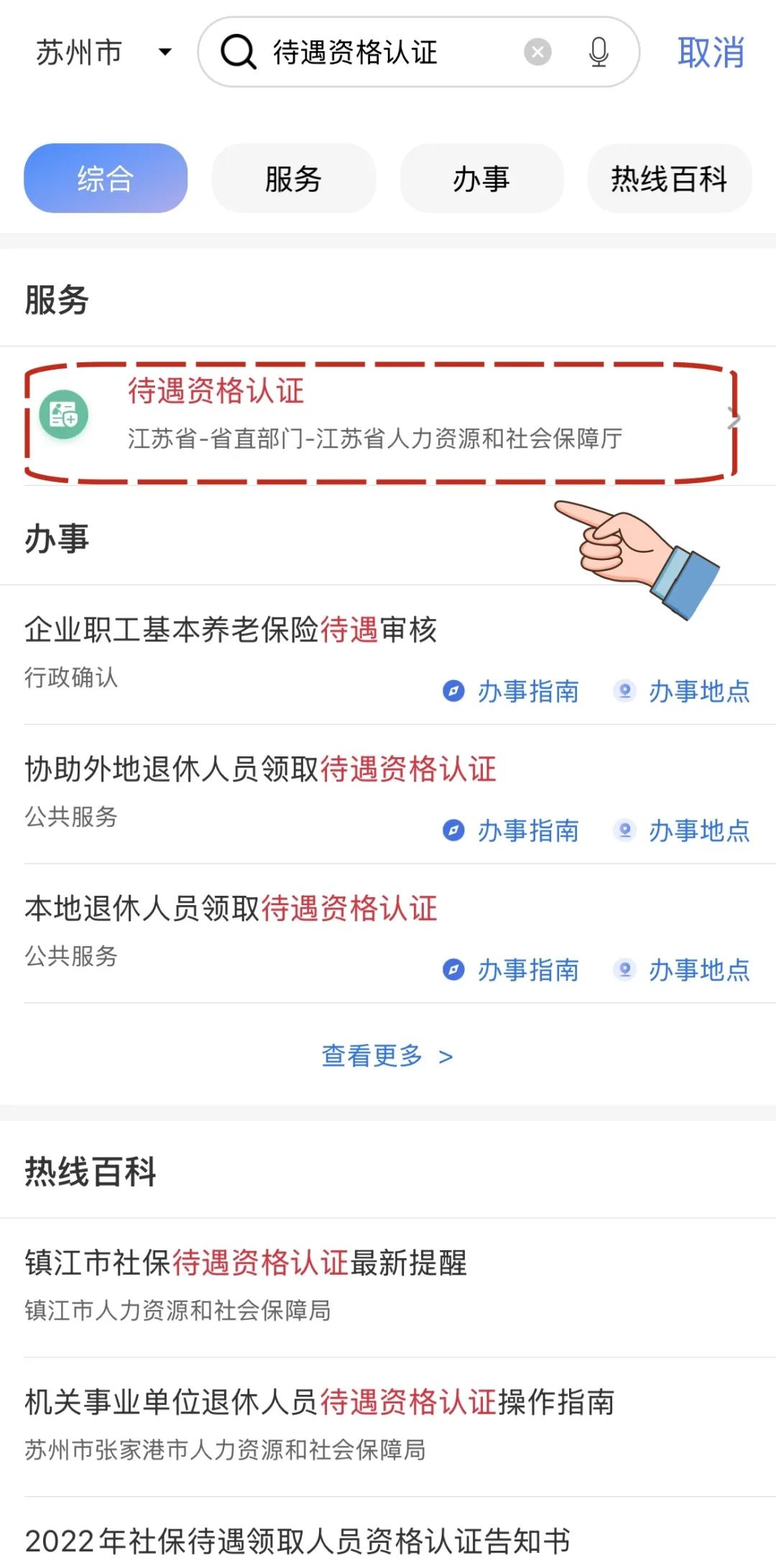Viewport: 776px width, 1568px height.
Task: View 办事地点 for 本地退休人员领取待遇资格认证
Action: coord(683,970)
